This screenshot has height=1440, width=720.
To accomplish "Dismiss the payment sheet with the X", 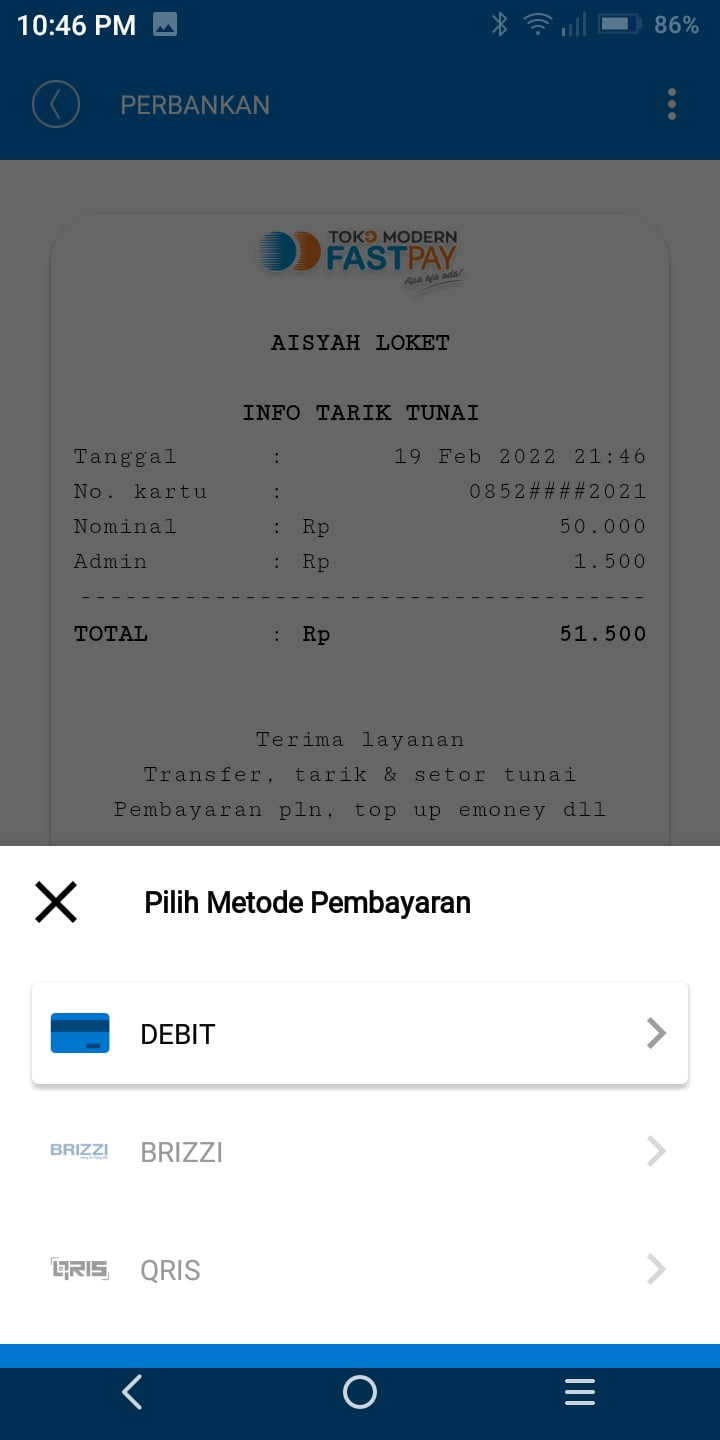I will [55, 901].
